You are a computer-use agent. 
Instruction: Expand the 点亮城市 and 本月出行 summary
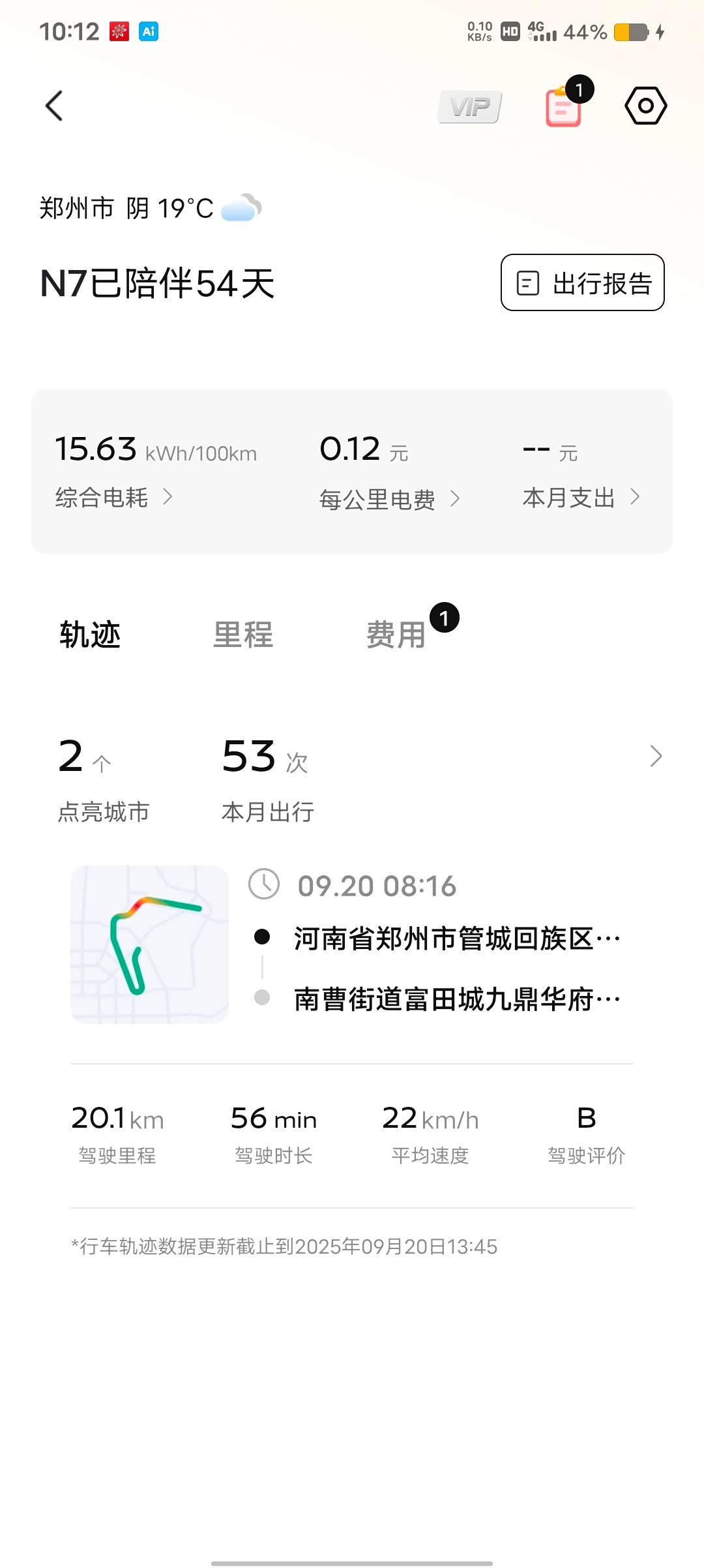[655, 757]
